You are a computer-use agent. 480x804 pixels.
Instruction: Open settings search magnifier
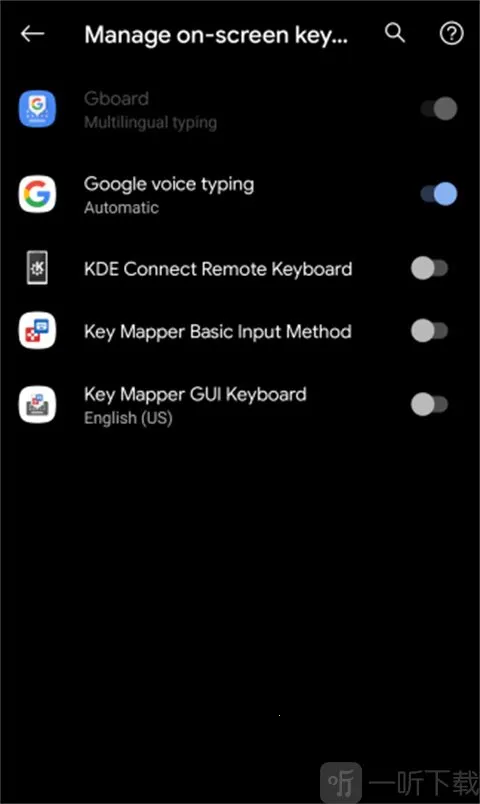click(x=395, y=33)
